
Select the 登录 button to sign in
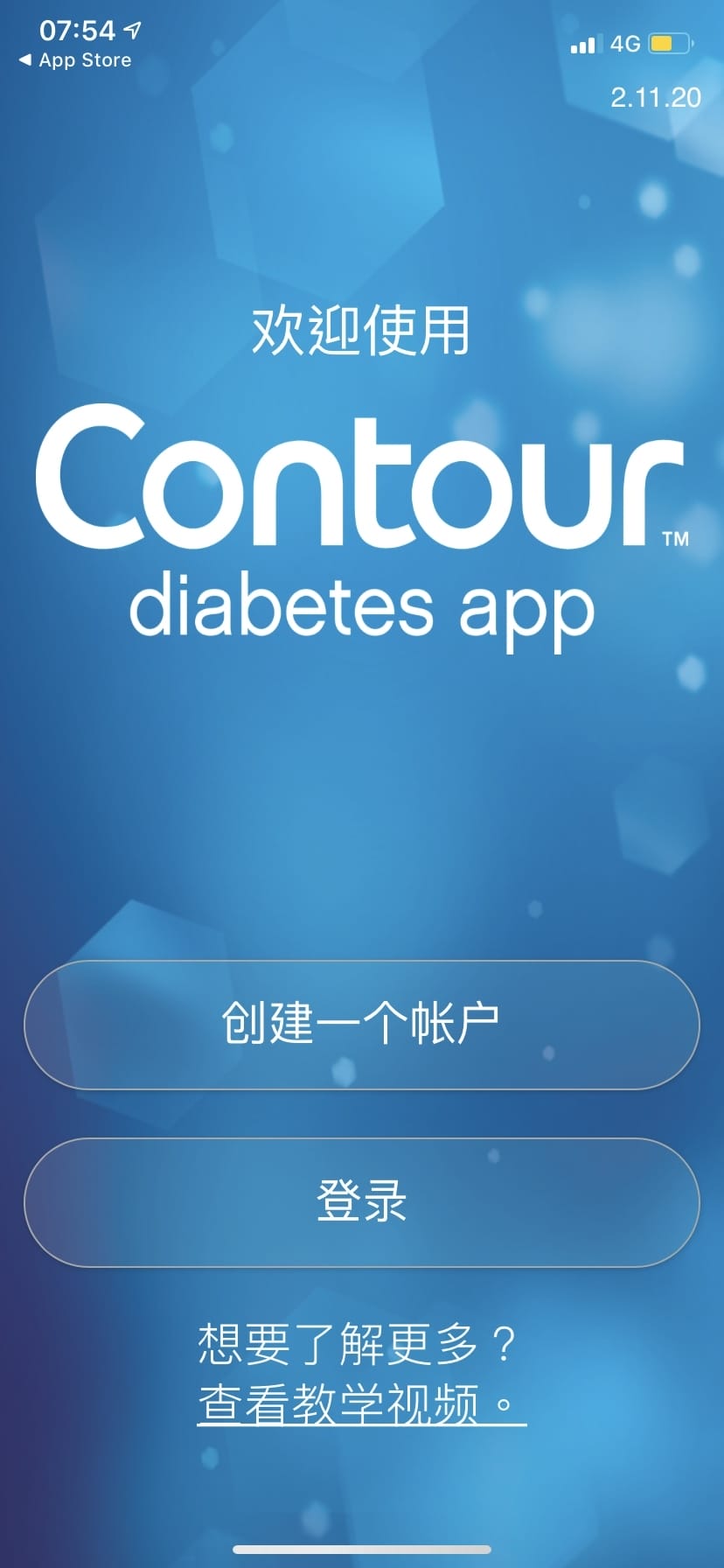tap(361, 1202)
